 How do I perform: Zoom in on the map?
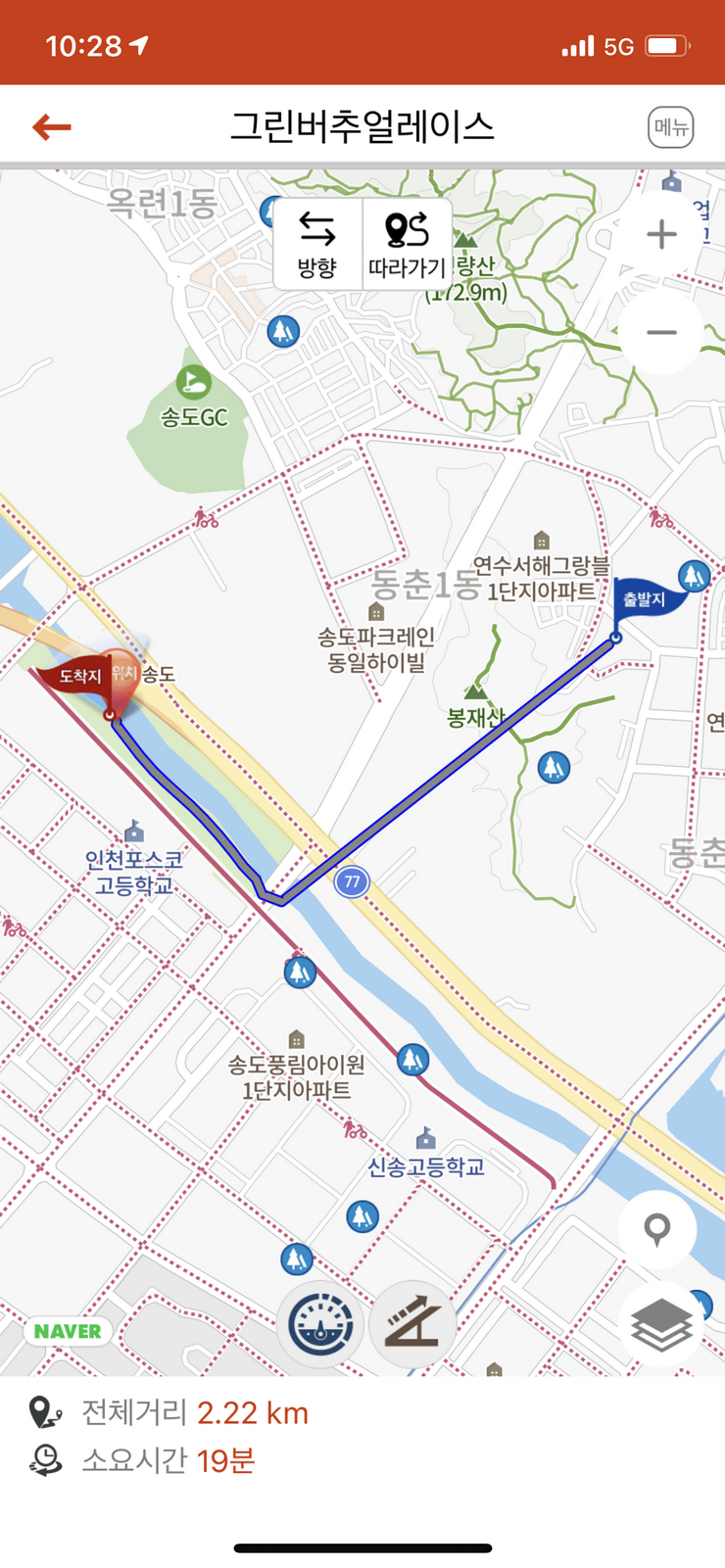click(x=661, y=235)
